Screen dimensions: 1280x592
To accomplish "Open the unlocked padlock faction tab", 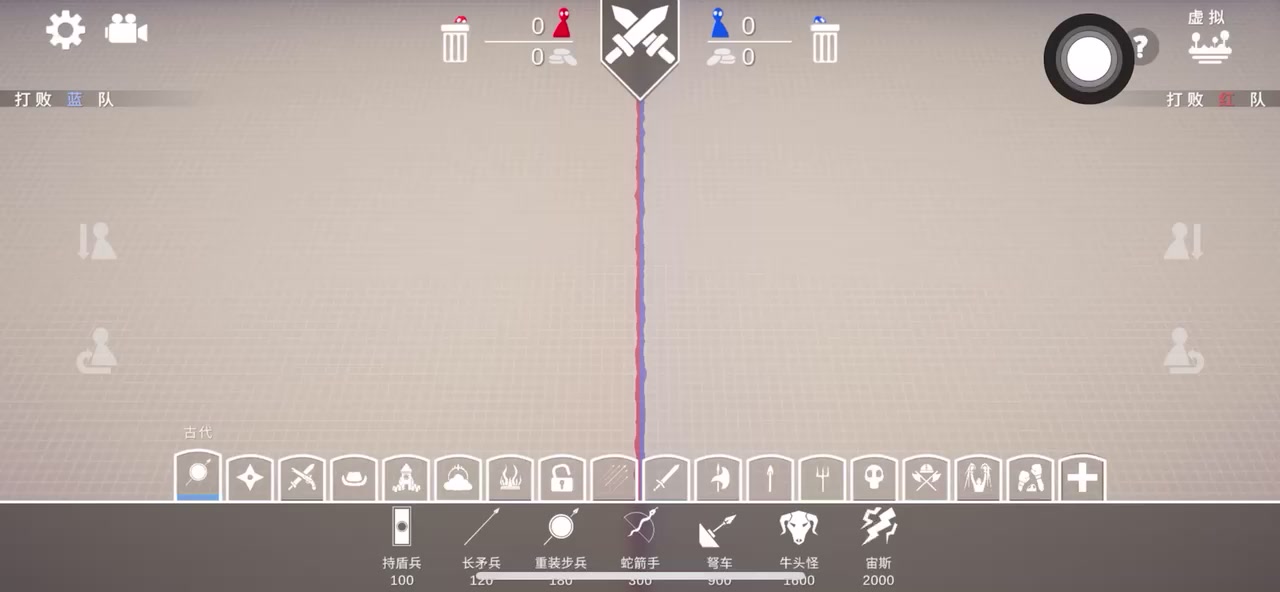I will tap(562, 479).
